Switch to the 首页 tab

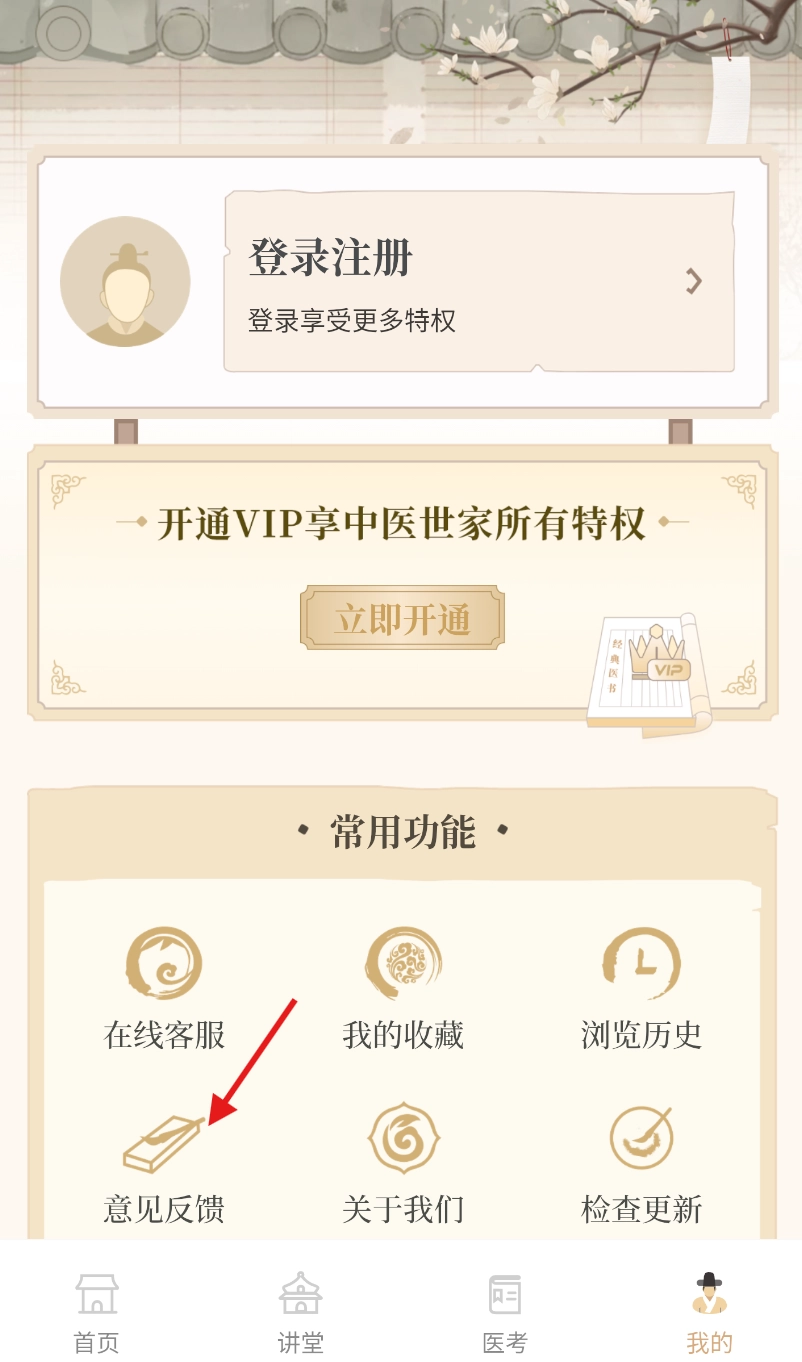[97, 1312]
